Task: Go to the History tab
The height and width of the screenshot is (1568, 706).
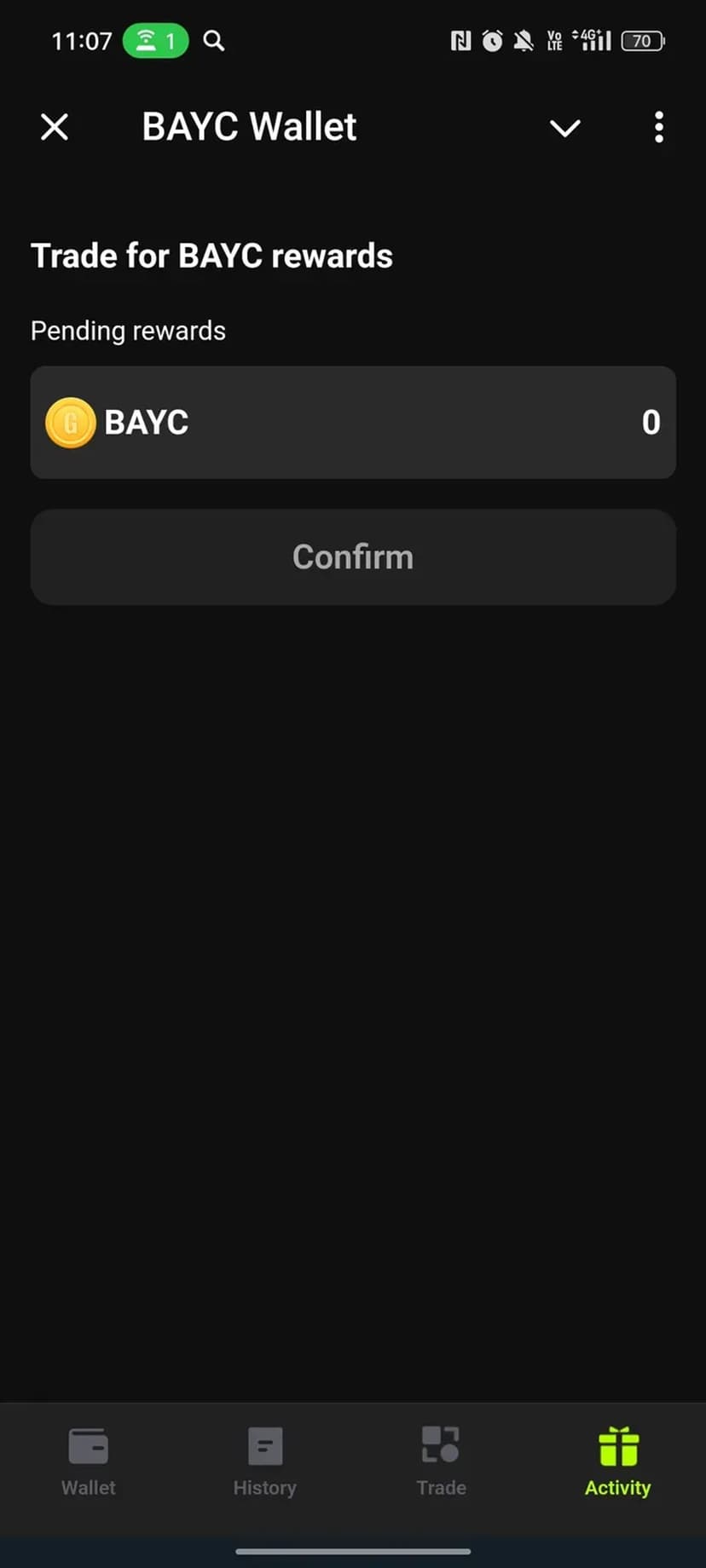Action: (264, 1462)
